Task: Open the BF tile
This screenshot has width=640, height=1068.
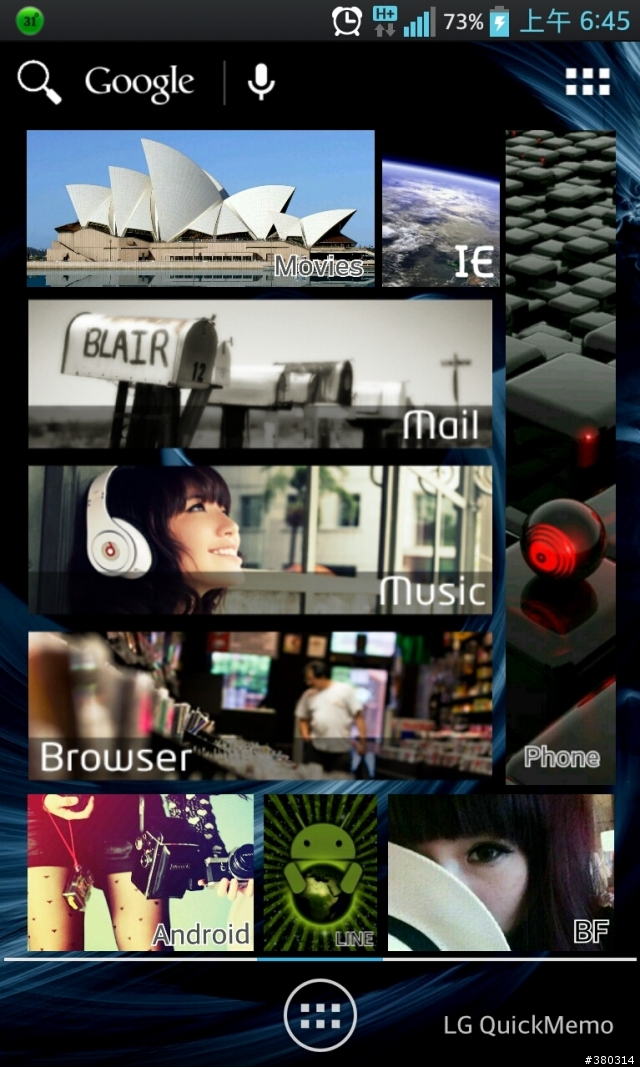Action: (500, 872)
